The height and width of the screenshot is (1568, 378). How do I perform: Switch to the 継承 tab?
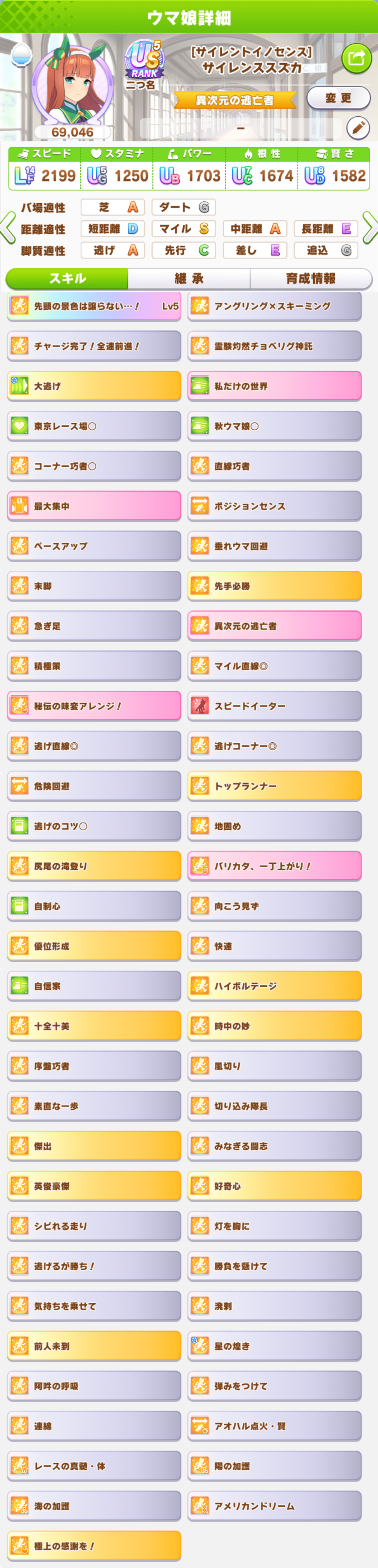(x=189, y=279)
